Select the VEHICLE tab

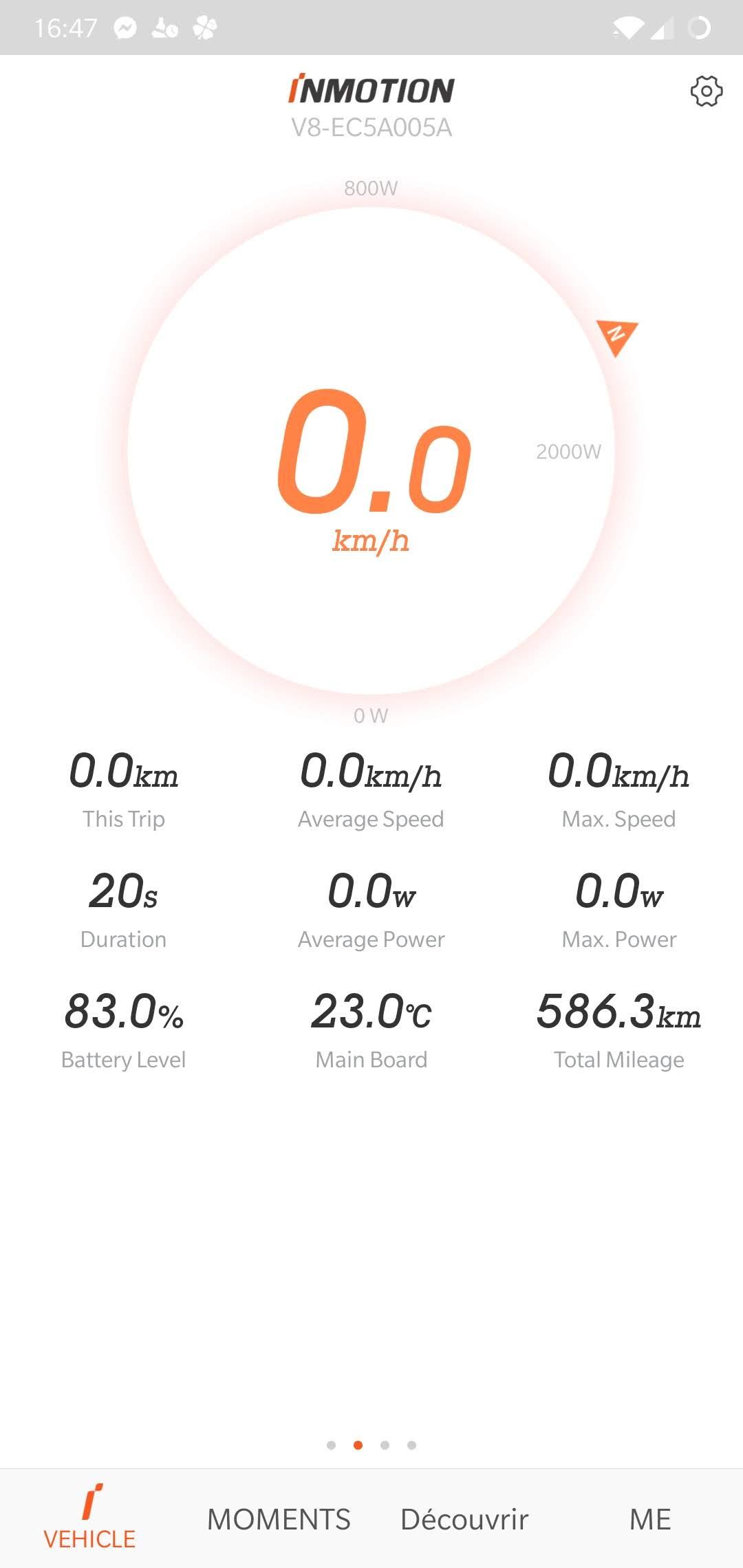tap(89, 1517)
